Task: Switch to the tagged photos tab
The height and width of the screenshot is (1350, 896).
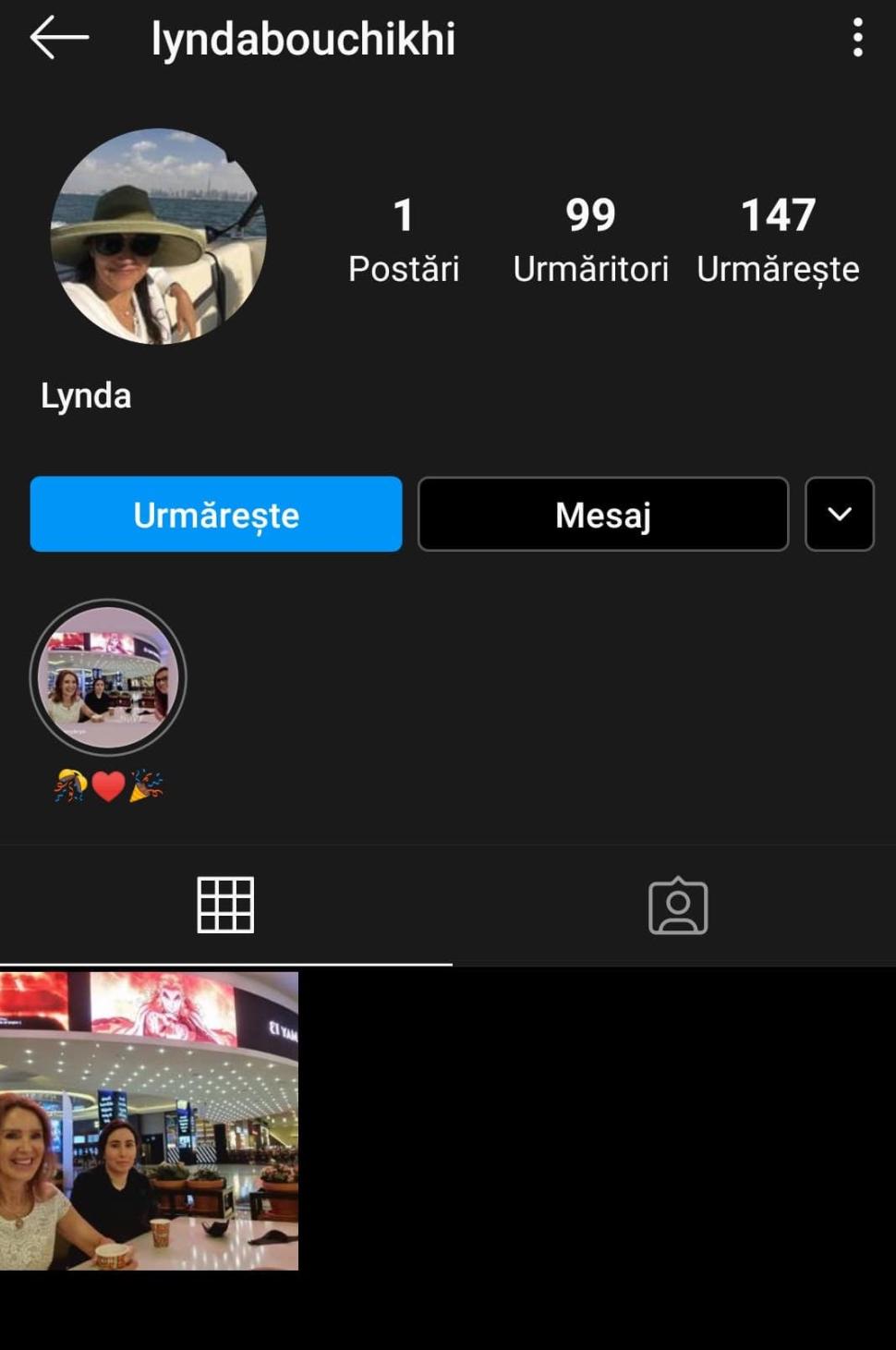Action: tap(678, 906)
